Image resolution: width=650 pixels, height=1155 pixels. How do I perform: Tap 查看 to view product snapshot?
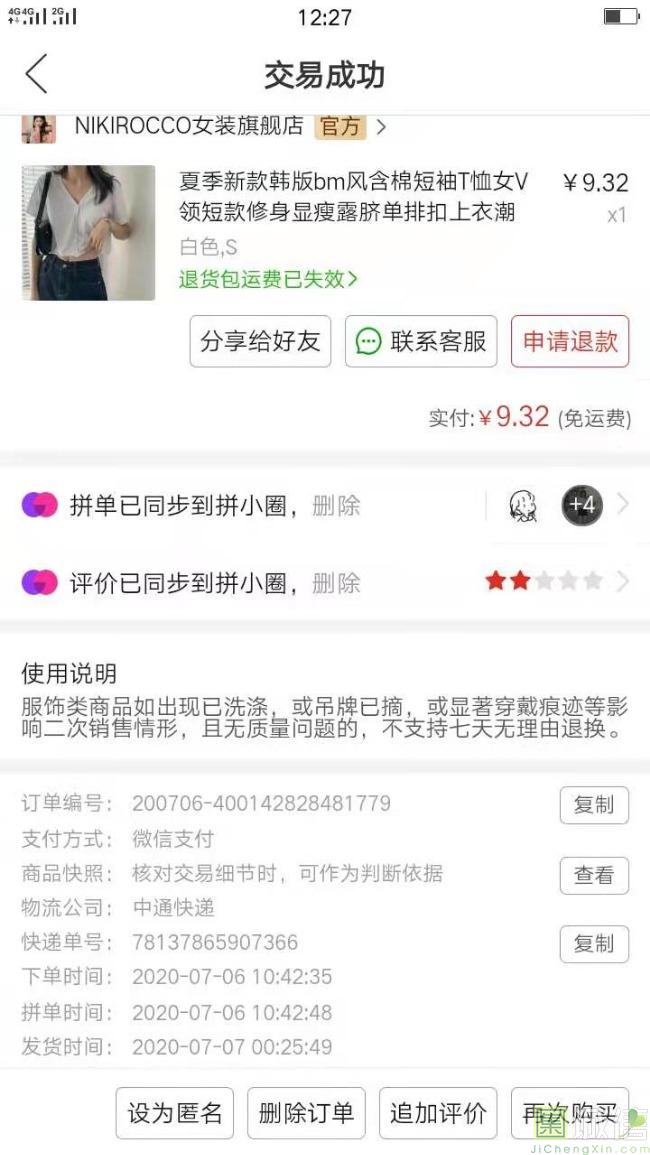pyautogui.click(x=594, y=875)
